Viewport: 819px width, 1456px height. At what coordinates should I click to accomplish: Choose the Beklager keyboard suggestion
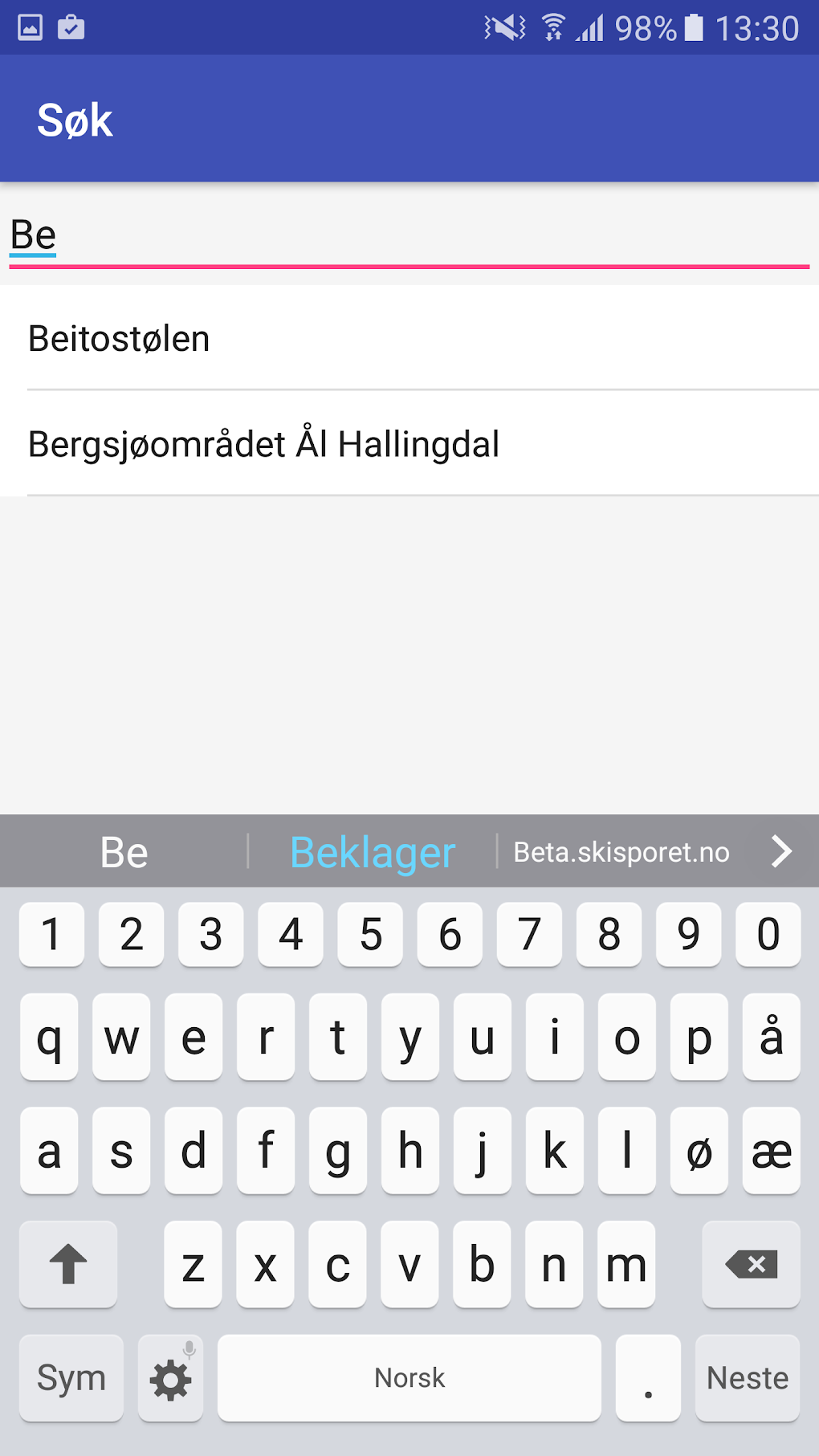point(373,852)
